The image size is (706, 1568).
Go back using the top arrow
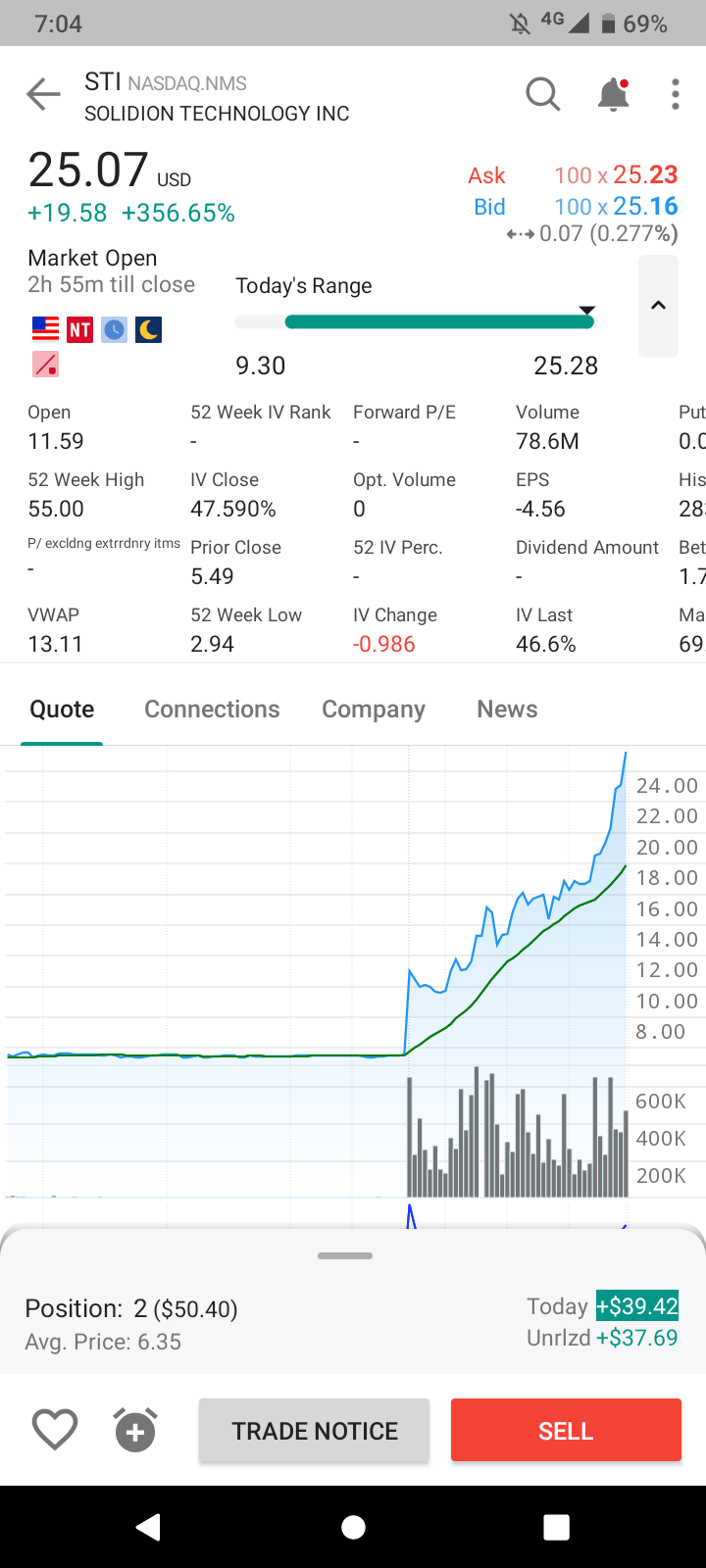(43, 95)
